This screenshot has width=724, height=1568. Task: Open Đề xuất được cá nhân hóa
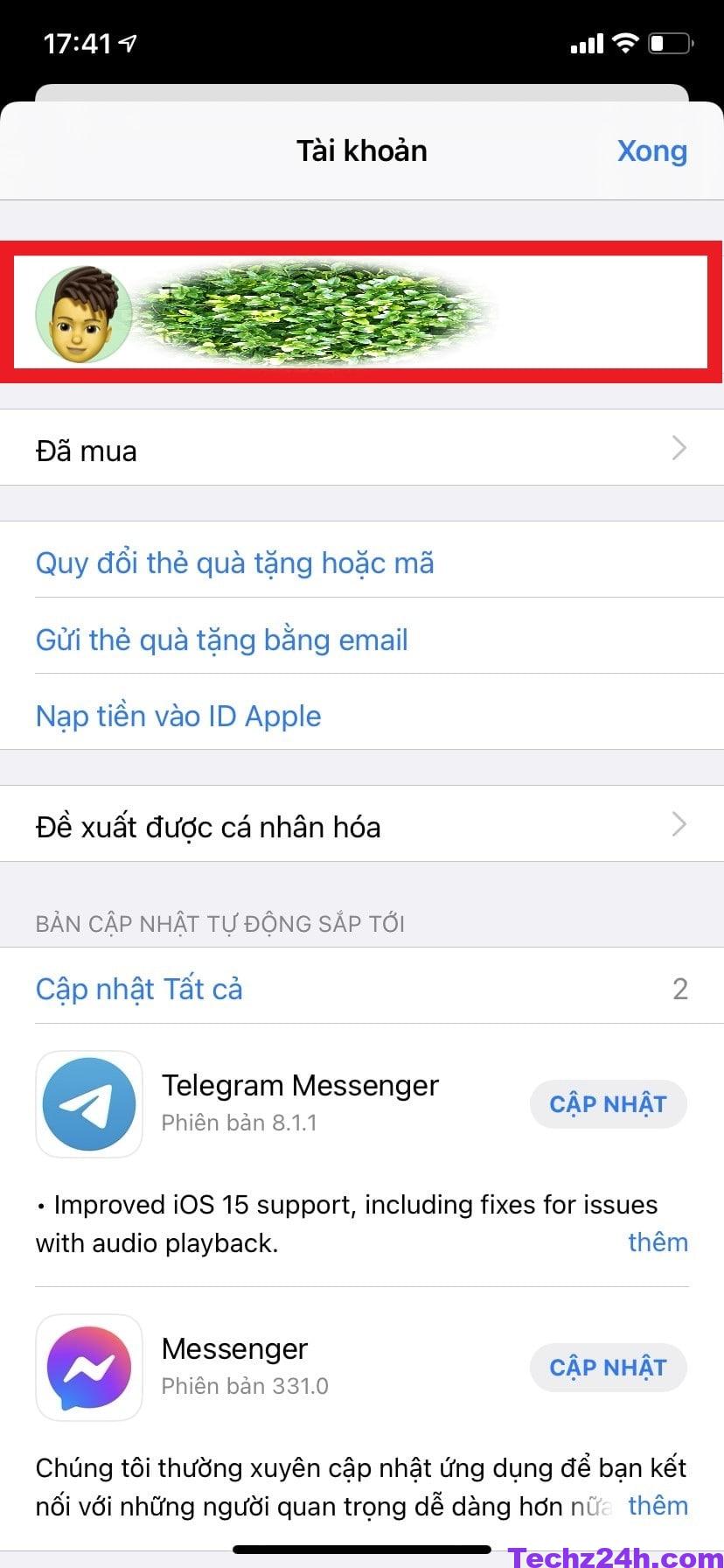[x=360, y=826]
